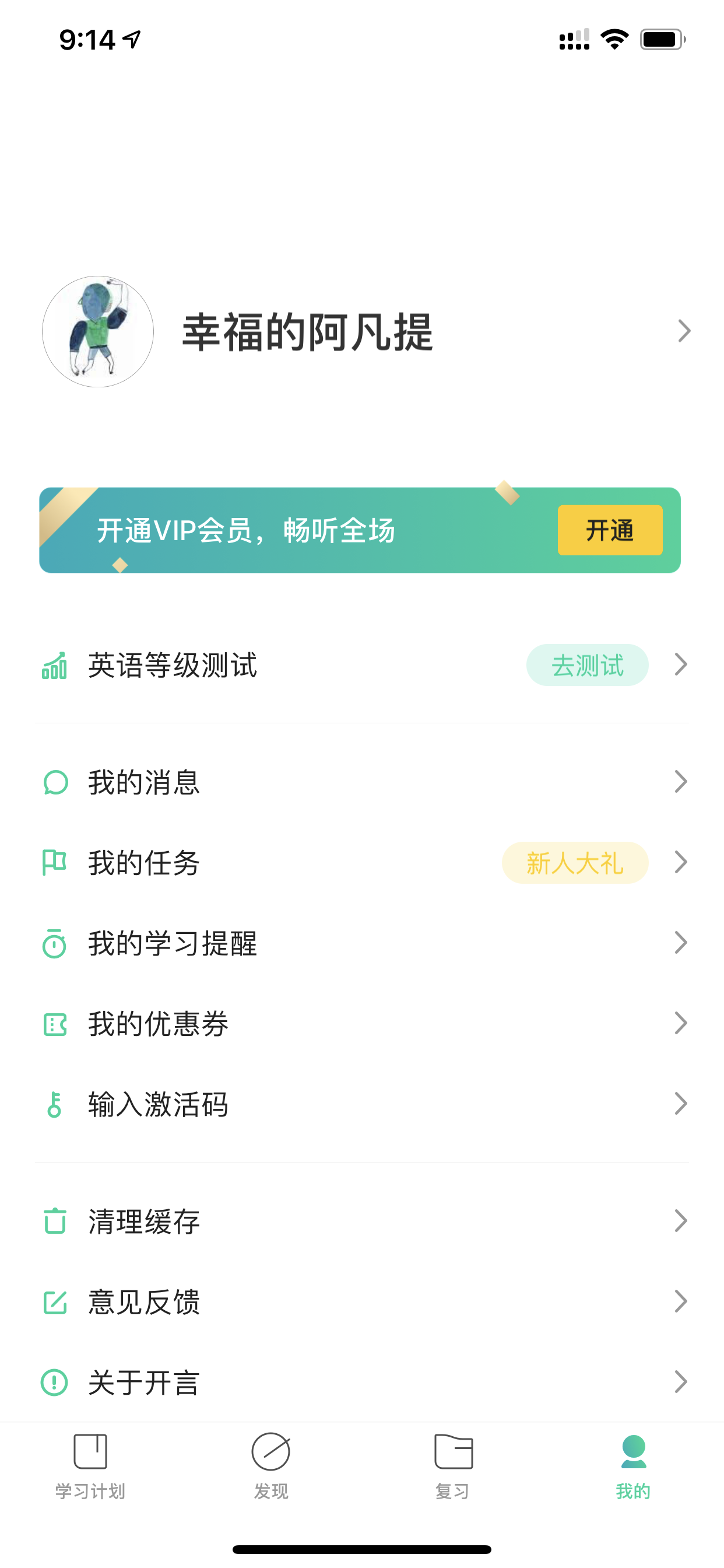Open 意见反馈
Viewport: 724px width, 1568px height.
tap(362, 1301)
